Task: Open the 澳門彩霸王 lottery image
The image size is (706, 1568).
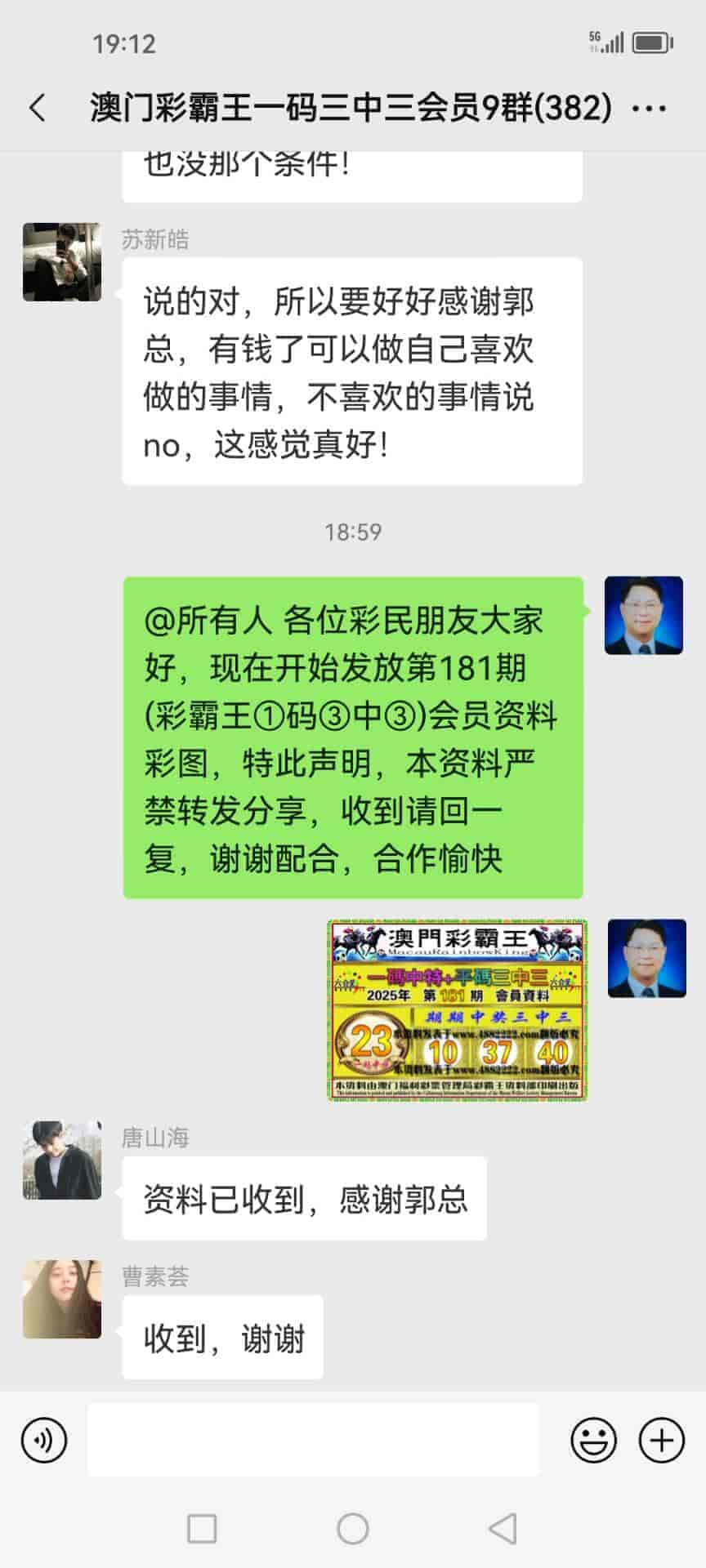Action: [x=458, y=1010]
